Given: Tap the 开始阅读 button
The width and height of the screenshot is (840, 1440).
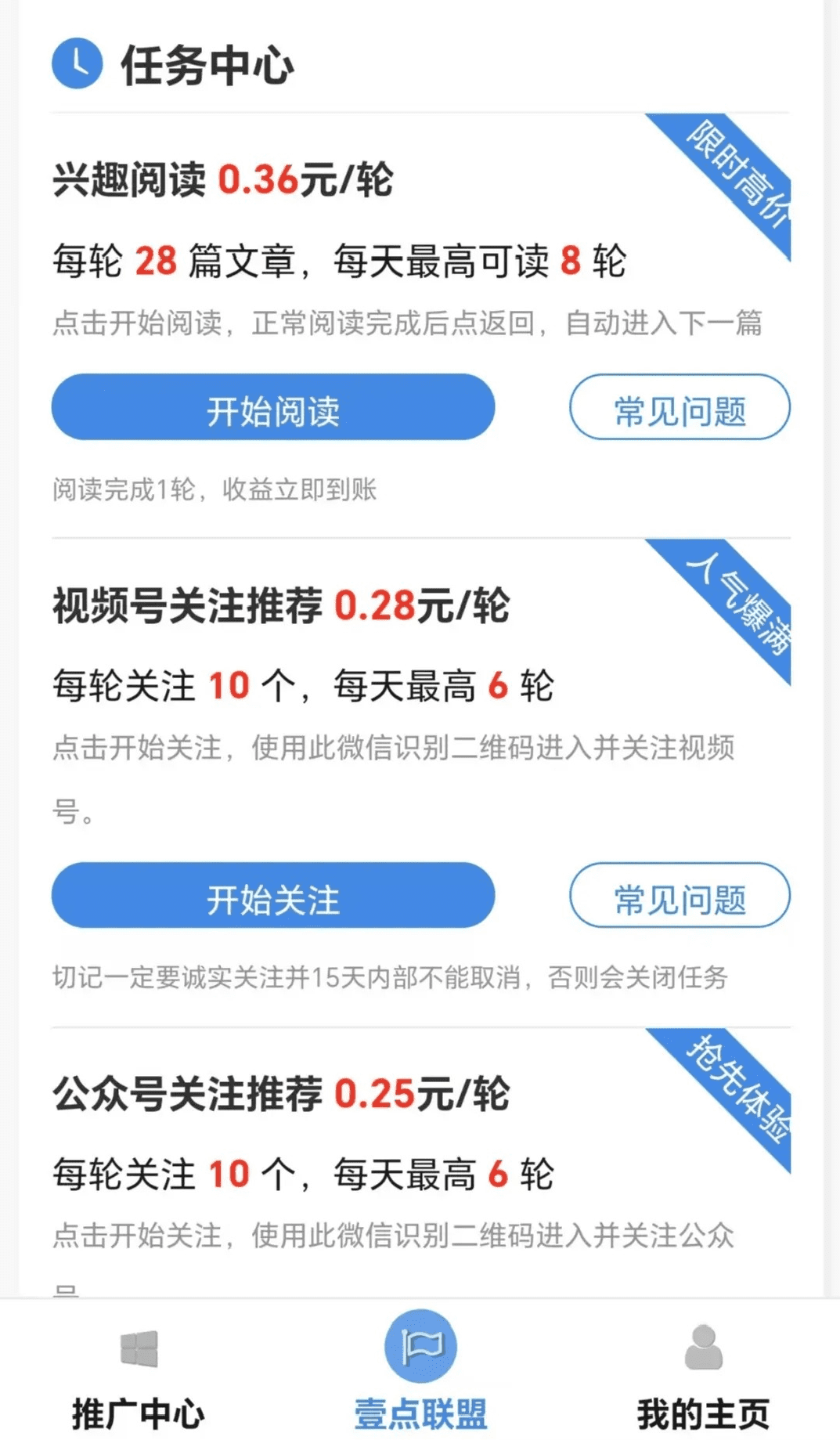Looking at the screenshot, I should [273, 407].
